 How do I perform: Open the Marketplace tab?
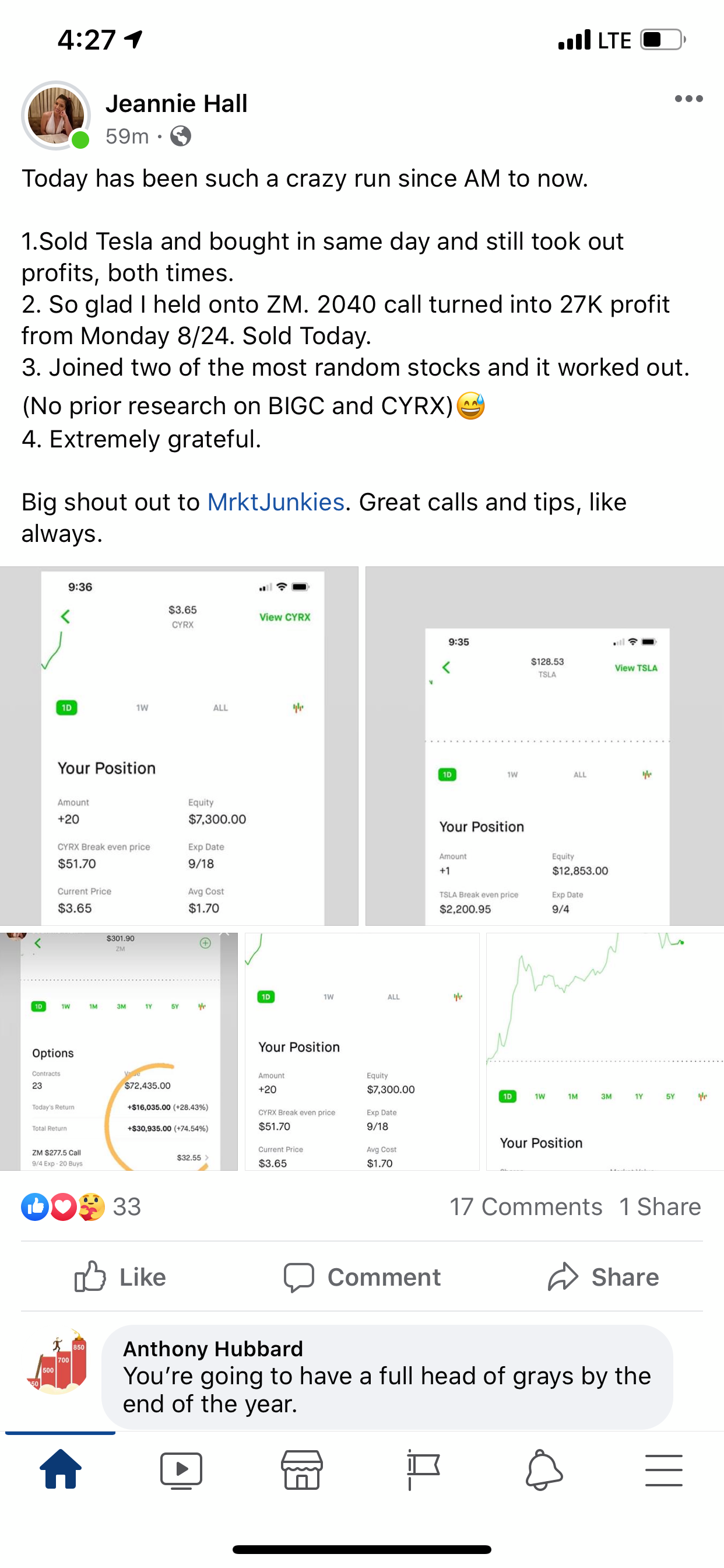[x=302, y=1469]
